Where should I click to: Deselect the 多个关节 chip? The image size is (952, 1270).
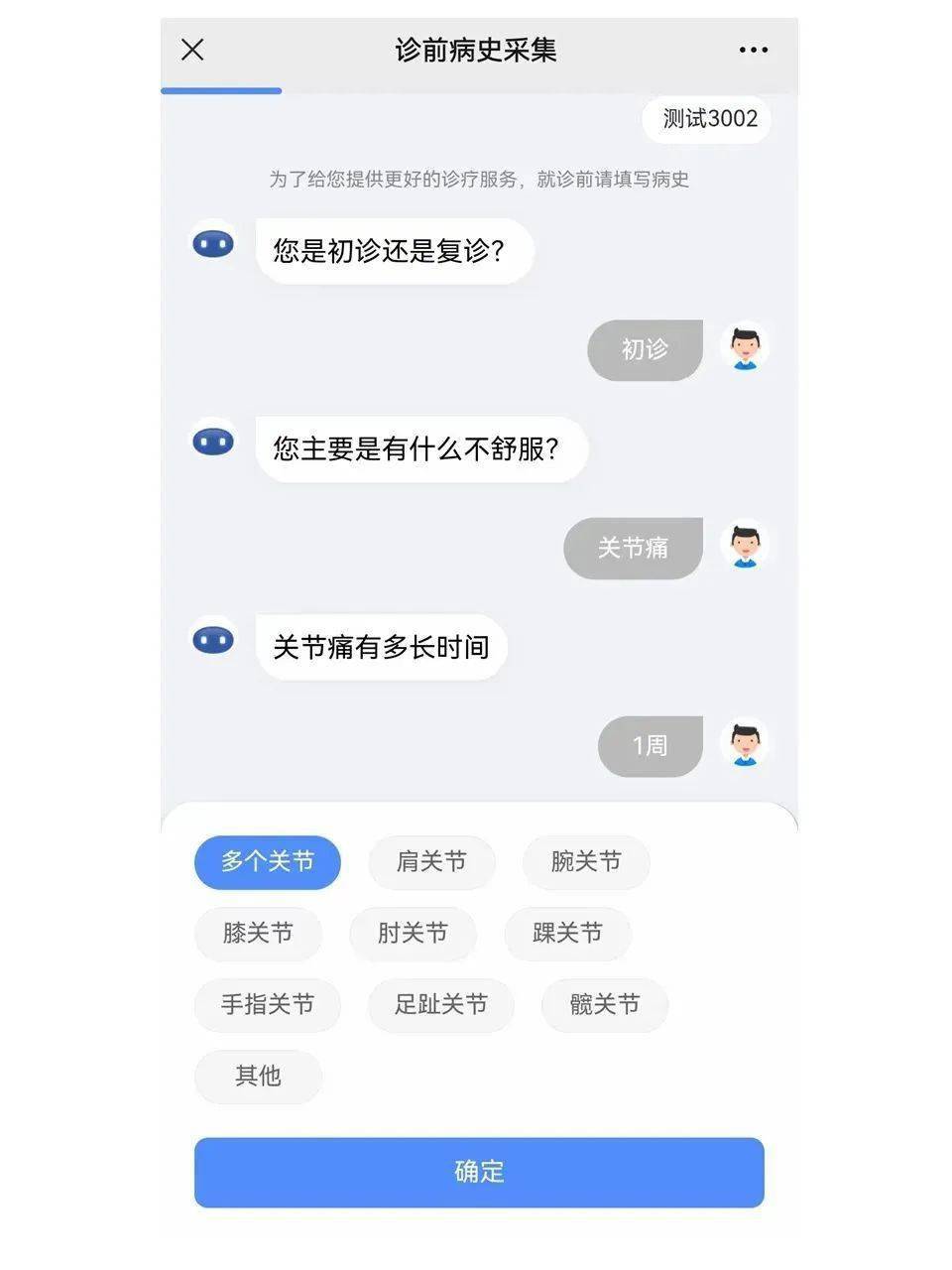[x=267, y=861]
